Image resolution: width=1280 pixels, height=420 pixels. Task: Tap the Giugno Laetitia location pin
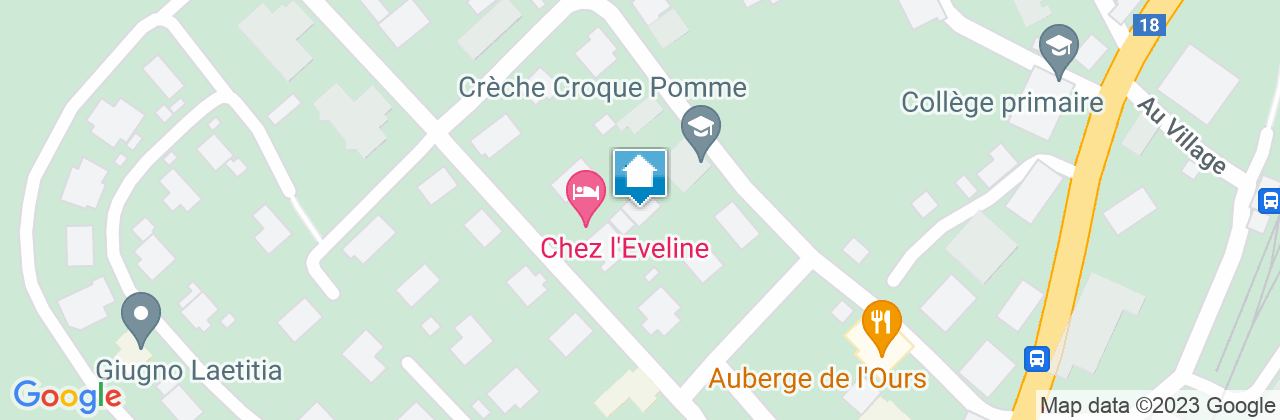tap(141, 316)
